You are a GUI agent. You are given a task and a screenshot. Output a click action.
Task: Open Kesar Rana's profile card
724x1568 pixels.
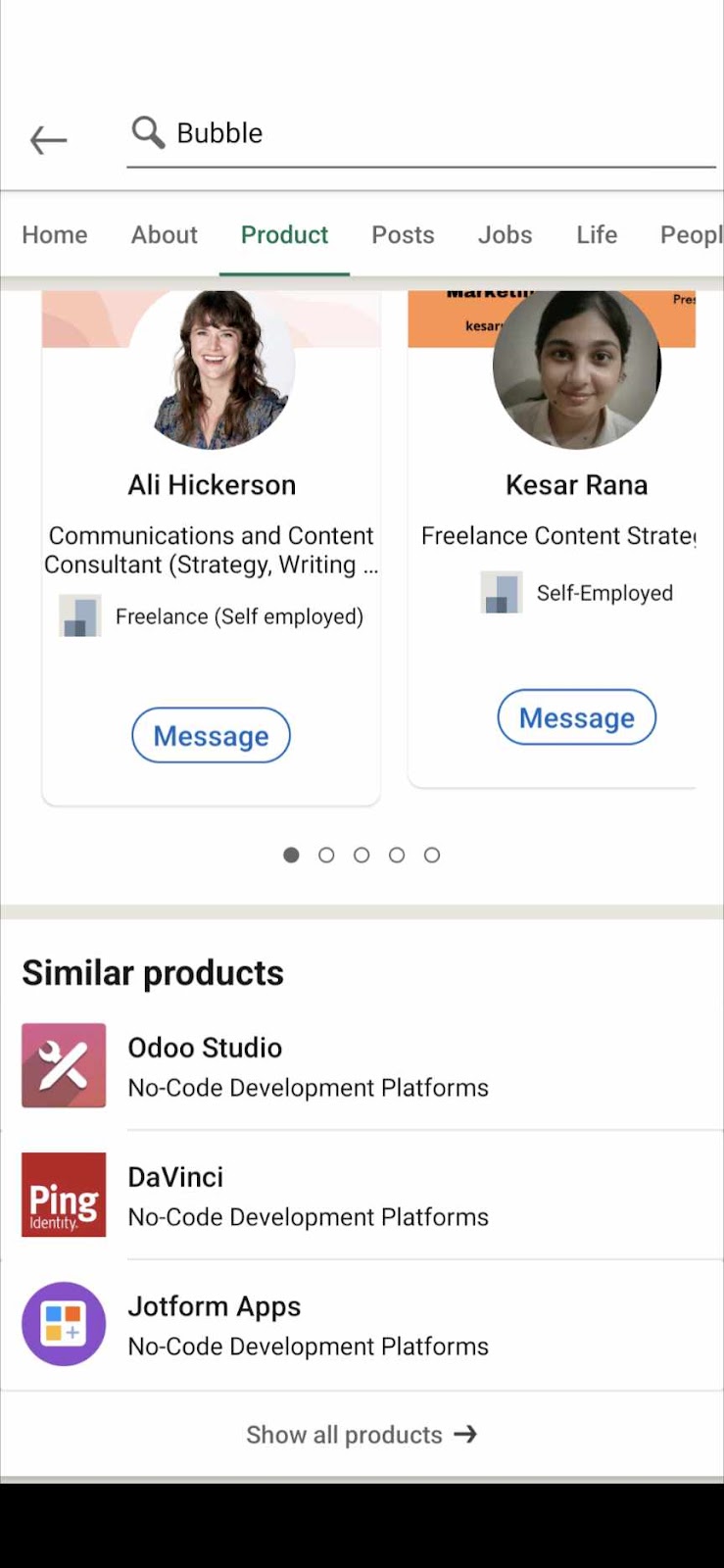tap(552, 538)
